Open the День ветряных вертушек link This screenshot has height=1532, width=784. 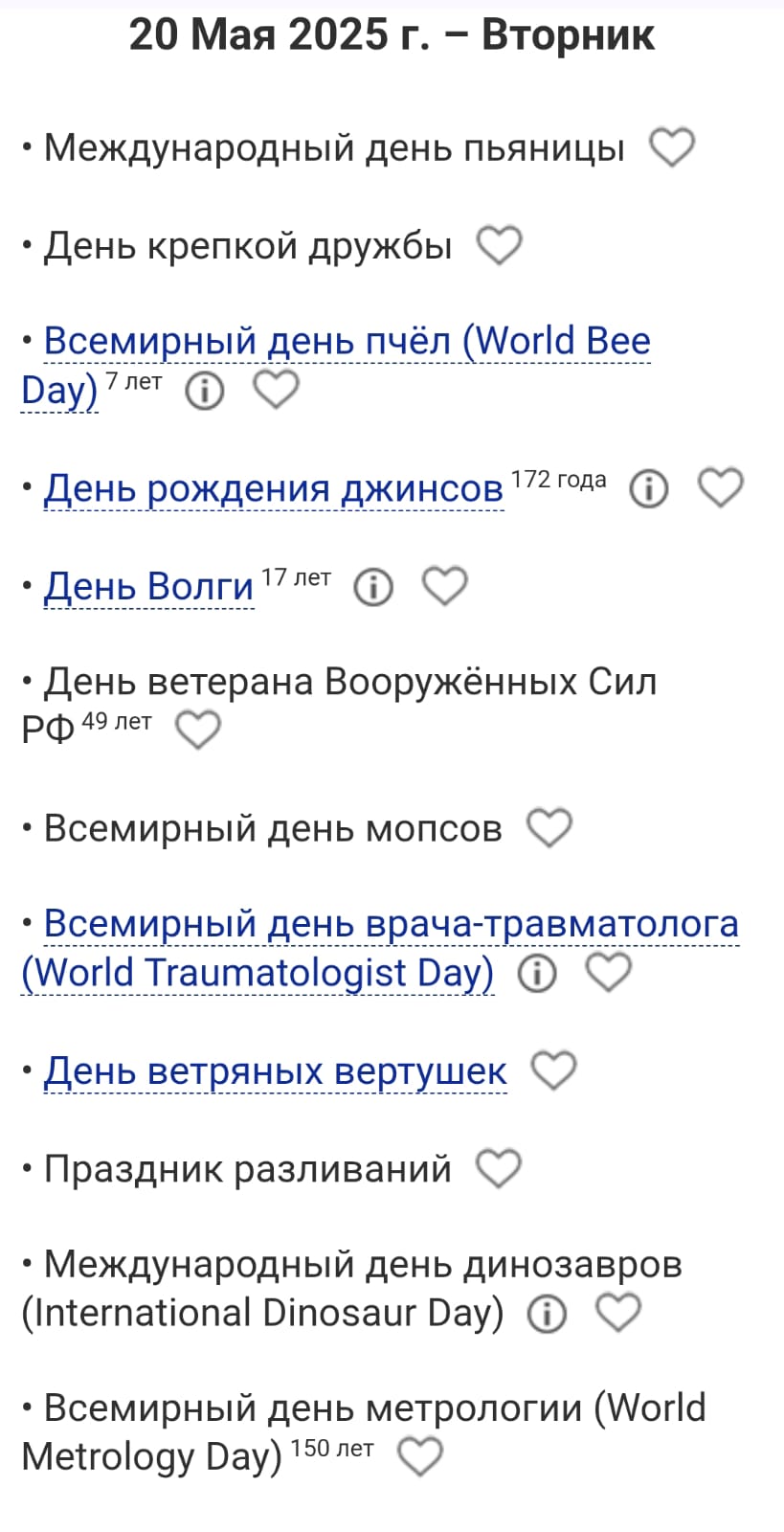276,1071
